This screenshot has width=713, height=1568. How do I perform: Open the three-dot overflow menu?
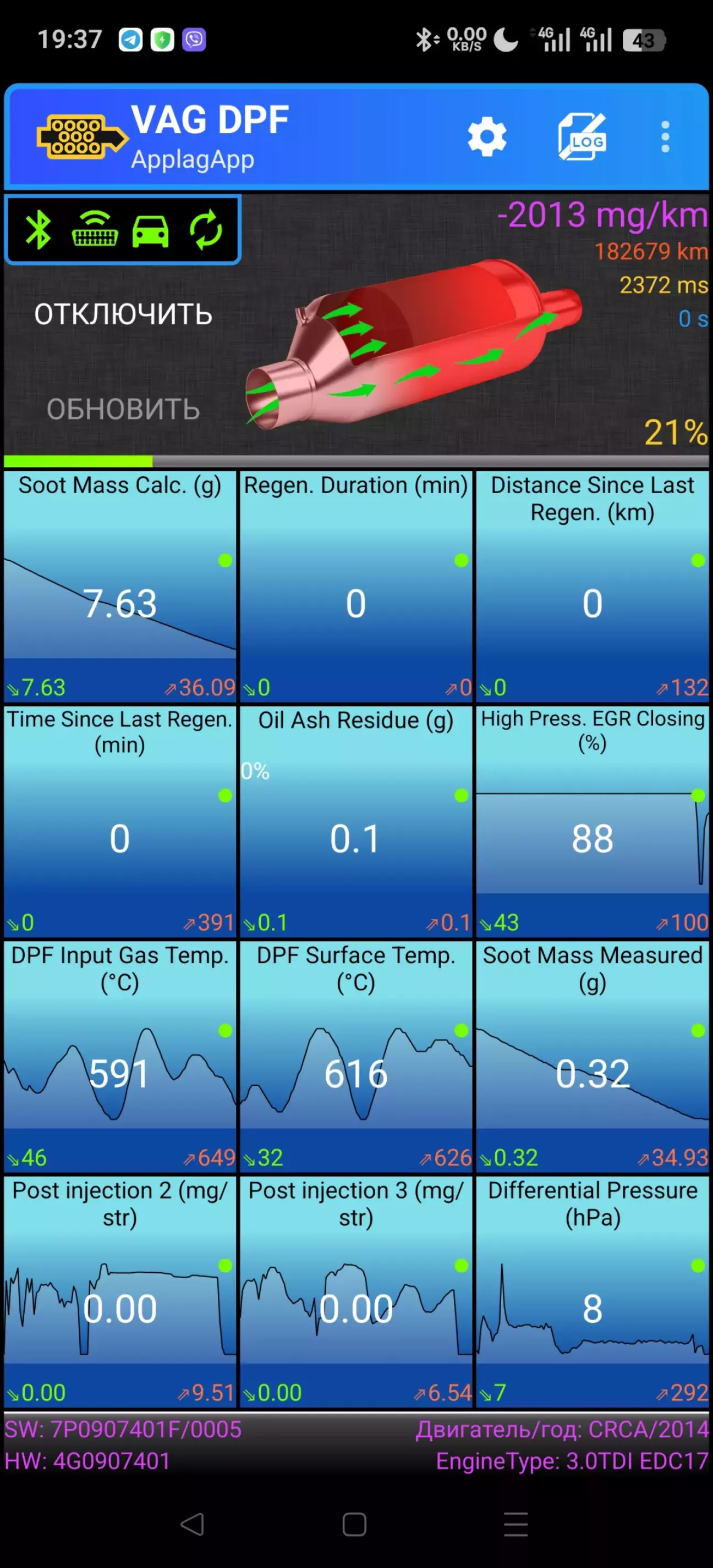[665, 137]
